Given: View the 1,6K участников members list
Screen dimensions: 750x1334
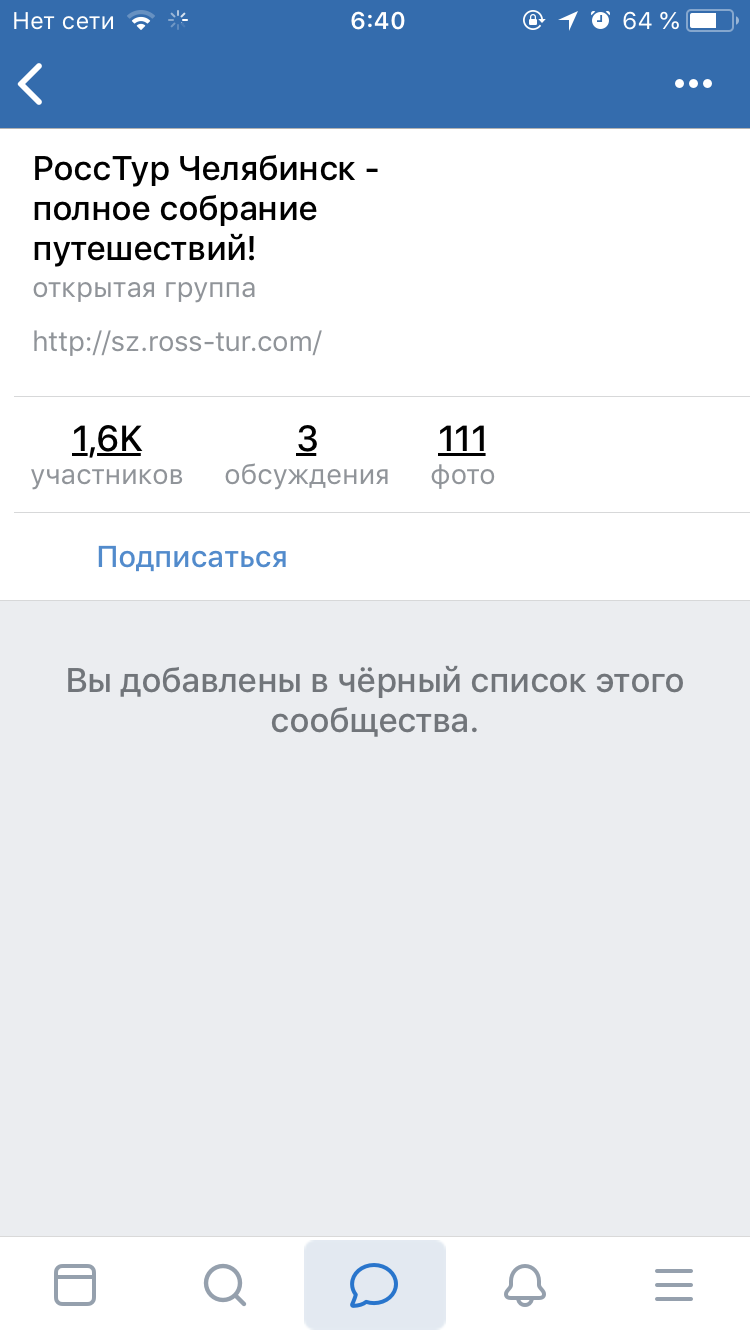Looking at the screenshot, I should point(107,455).
